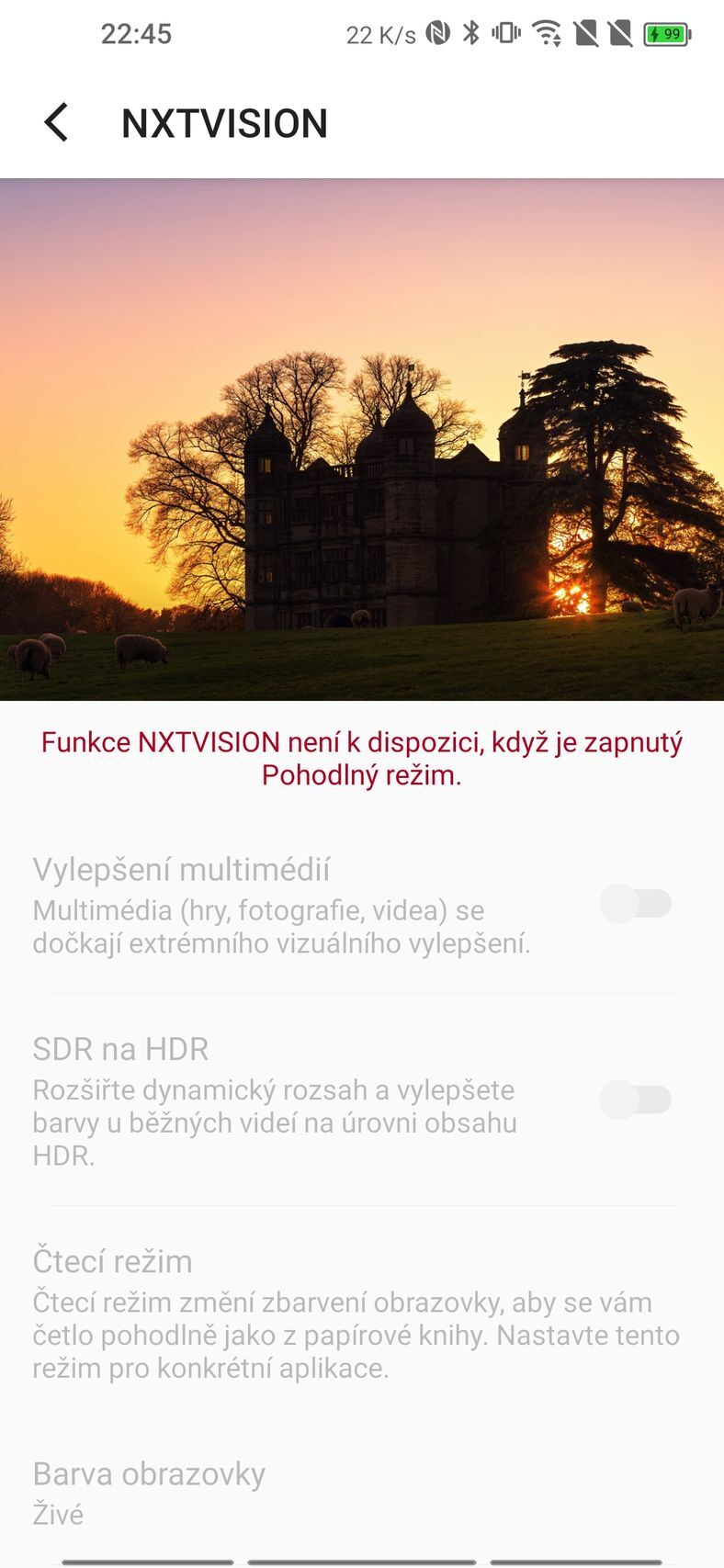Select the NXTVISION title in the header

click(x=225, y=121)
